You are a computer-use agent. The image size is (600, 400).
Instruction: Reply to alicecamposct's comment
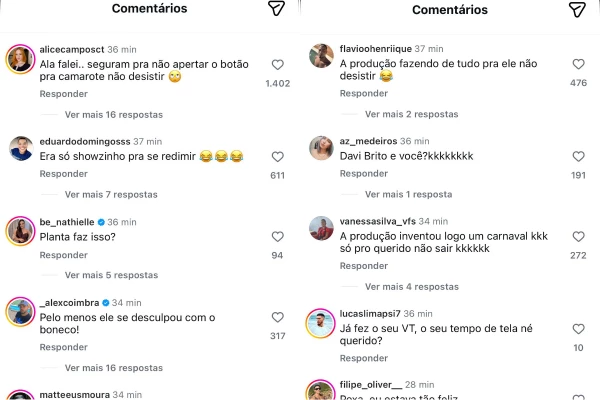[63, 94]
